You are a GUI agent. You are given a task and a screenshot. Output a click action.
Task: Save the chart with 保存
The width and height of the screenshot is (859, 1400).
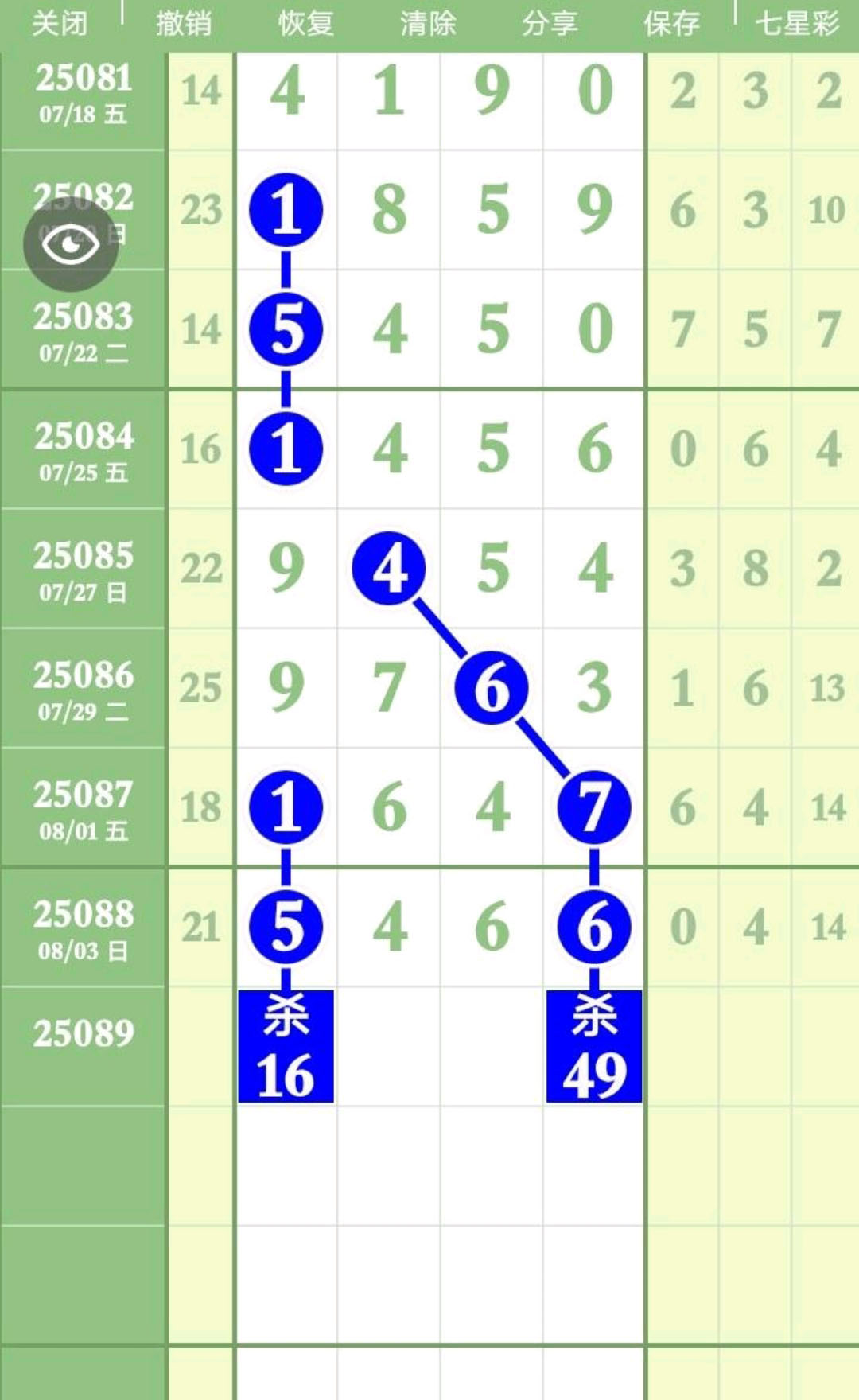click(x=672, y=23)
